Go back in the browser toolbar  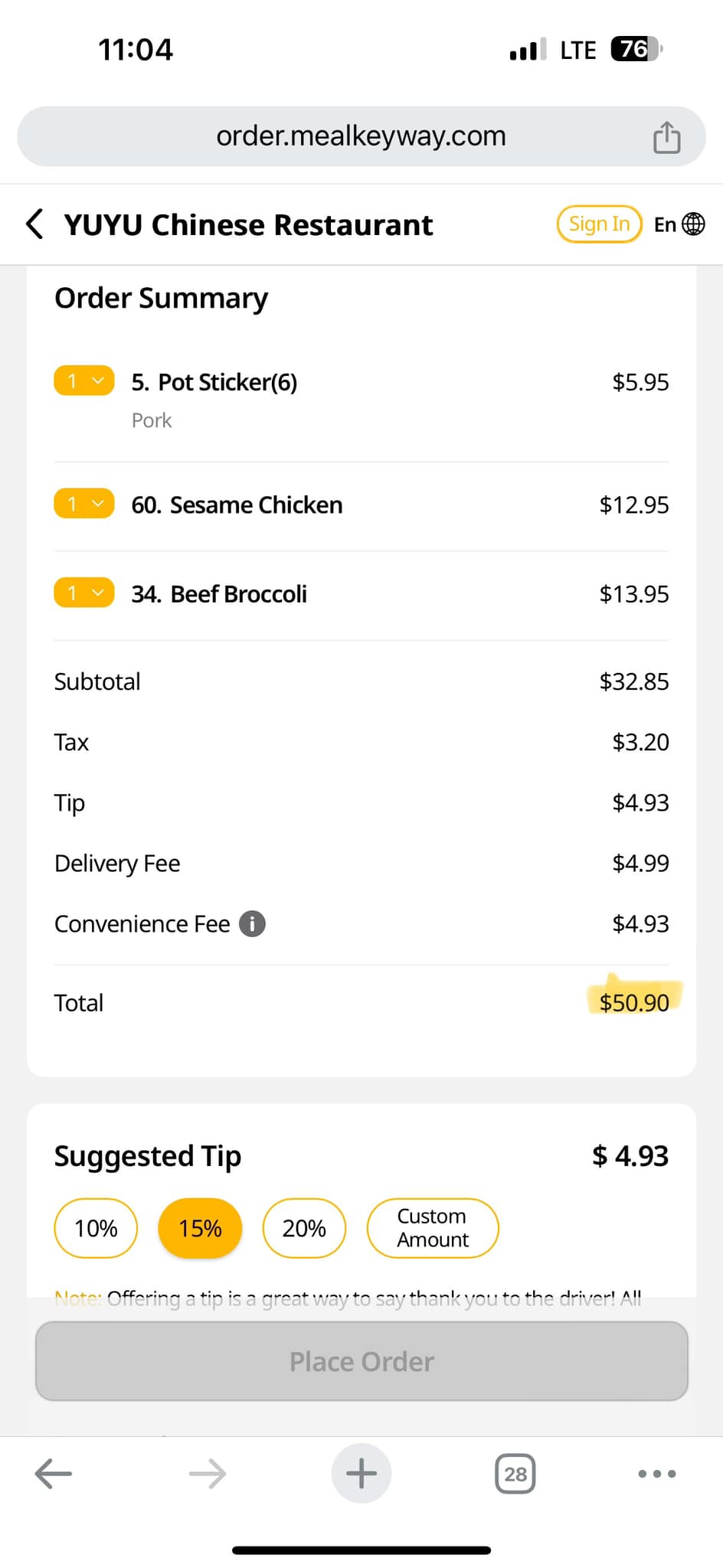54,1474
